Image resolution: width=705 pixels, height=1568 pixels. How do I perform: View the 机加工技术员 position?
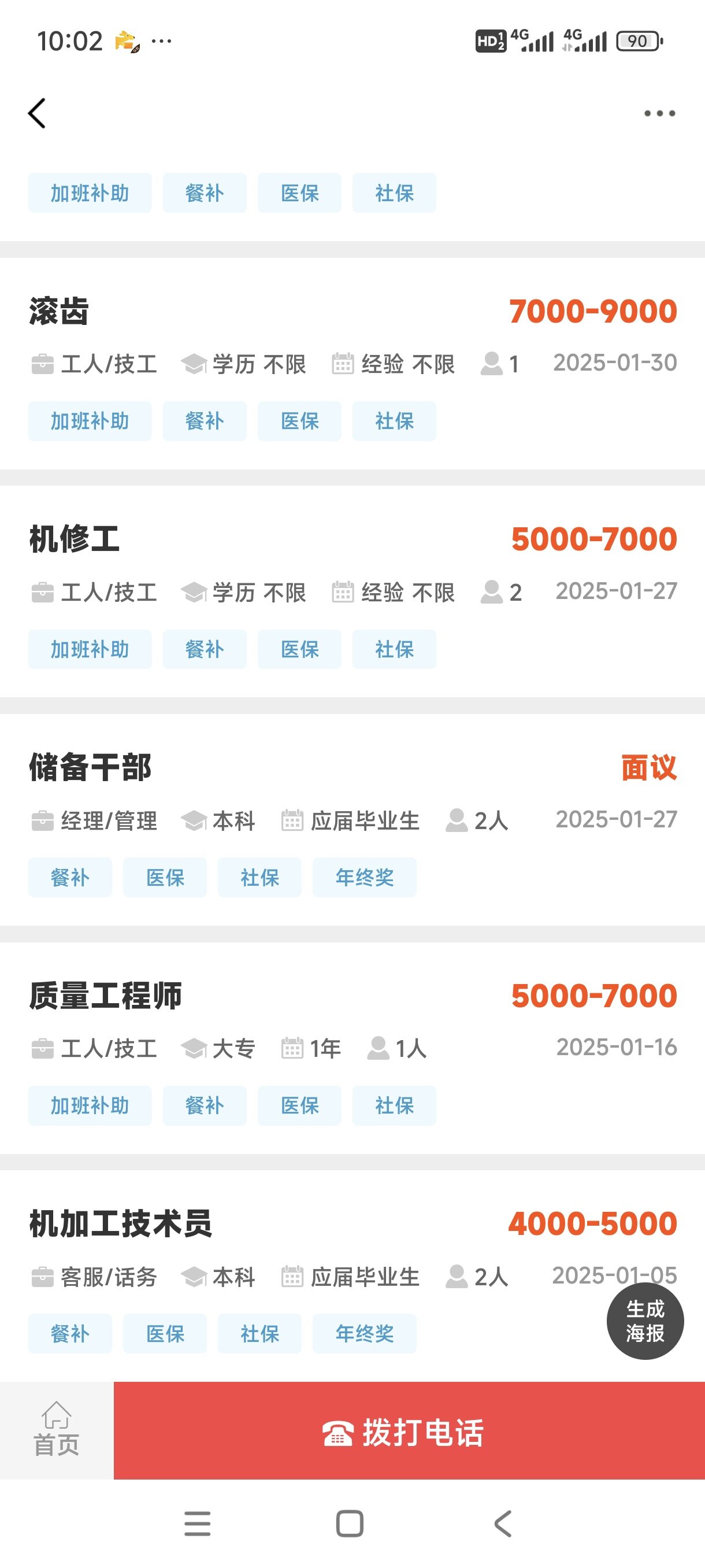120,1224
